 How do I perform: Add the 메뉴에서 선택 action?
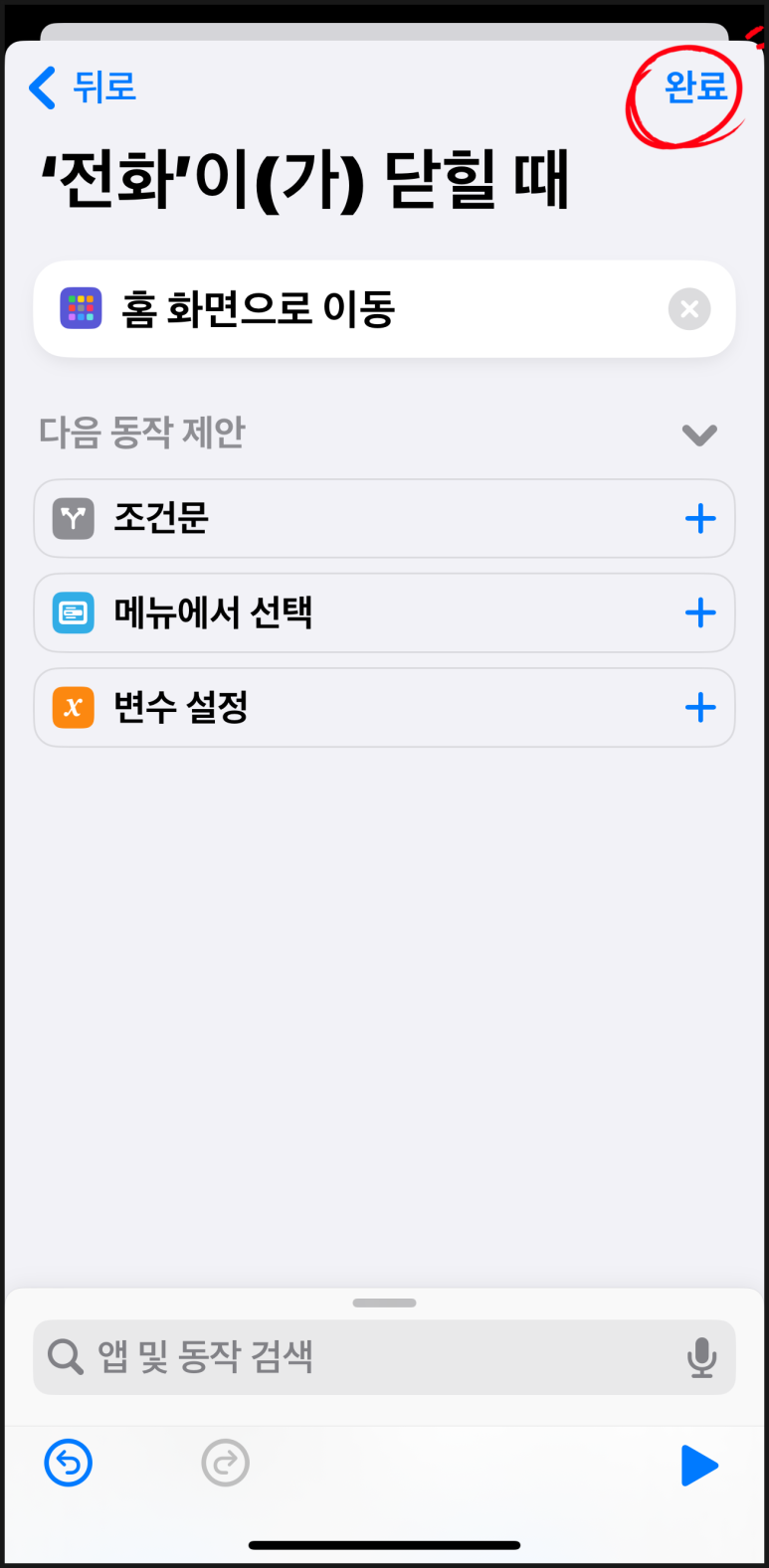[x=700, y=612]
